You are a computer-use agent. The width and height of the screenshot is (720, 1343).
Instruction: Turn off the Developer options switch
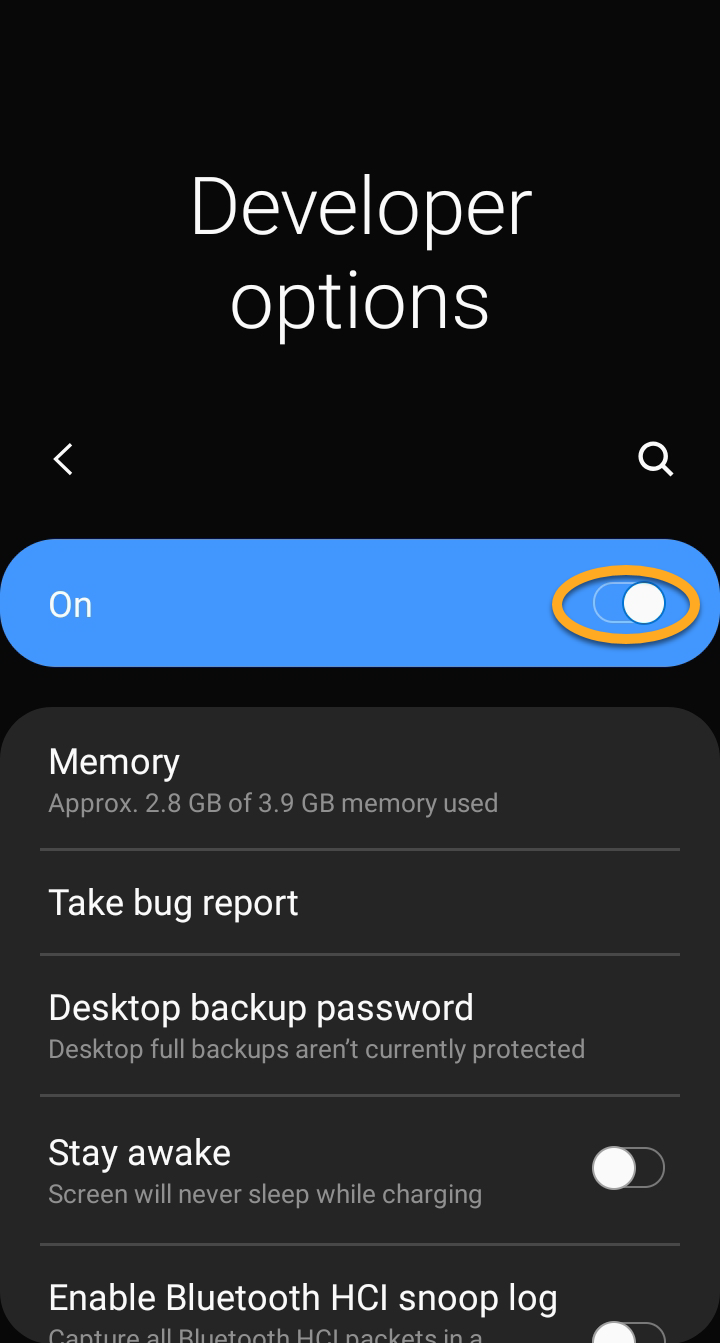[x=628, y=604]
